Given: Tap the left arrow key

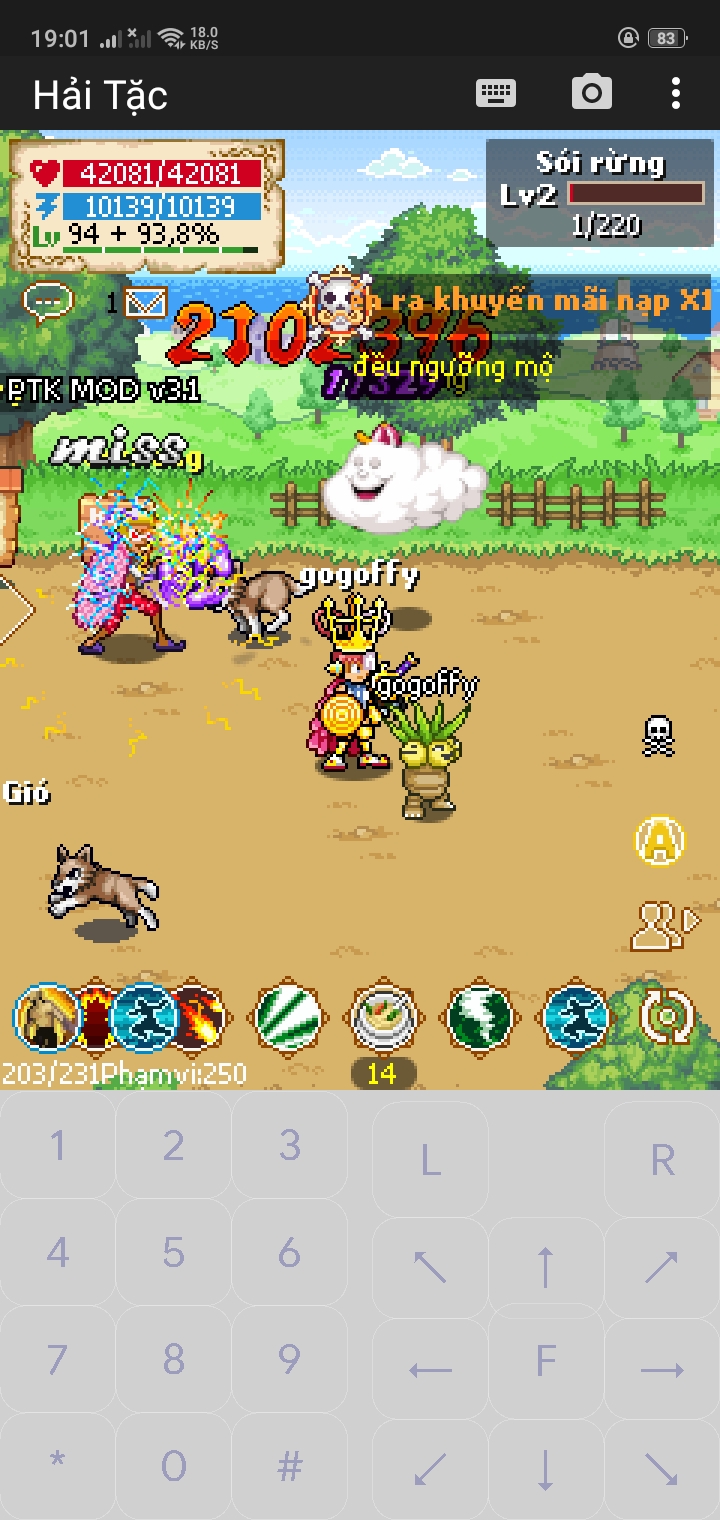Looking at the screenshot, I should [431, 1369].
